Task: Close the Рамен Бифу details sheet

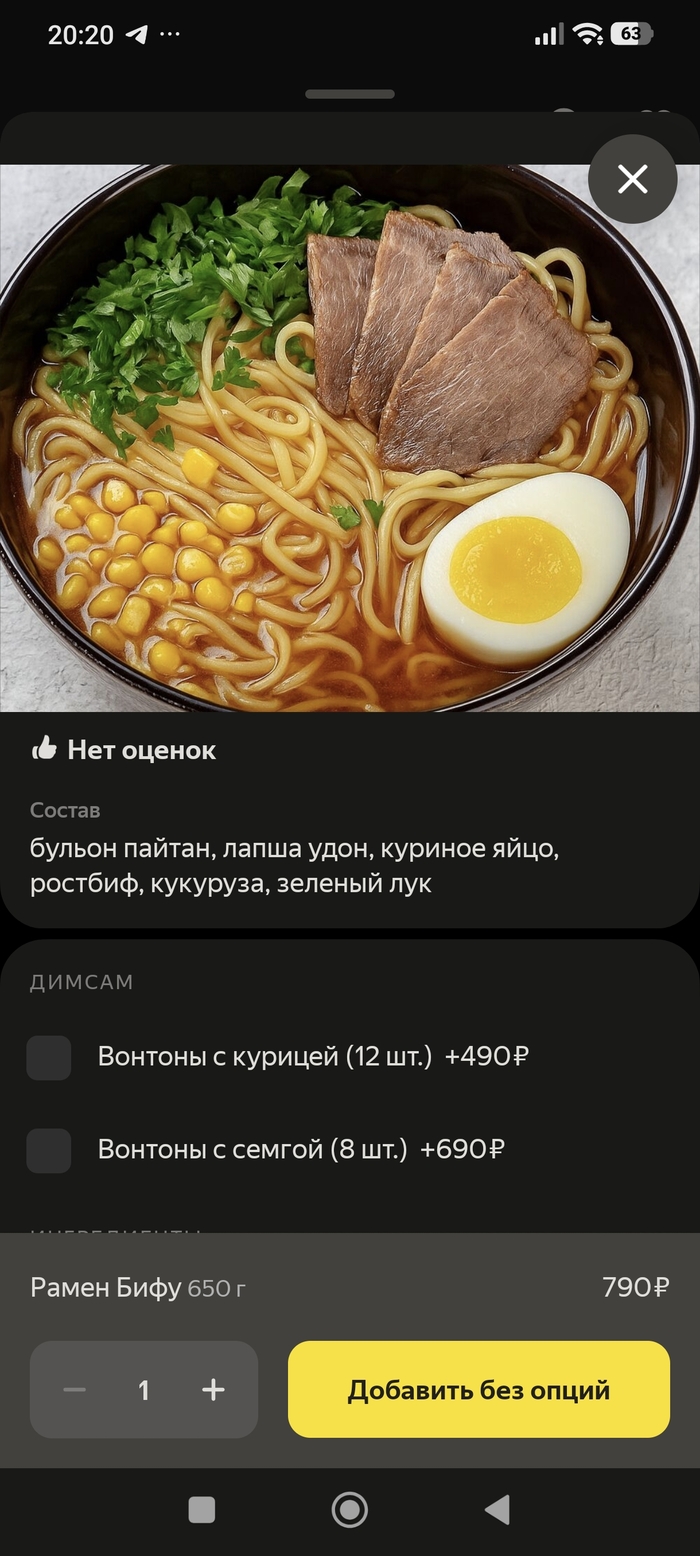Action: 632,180
